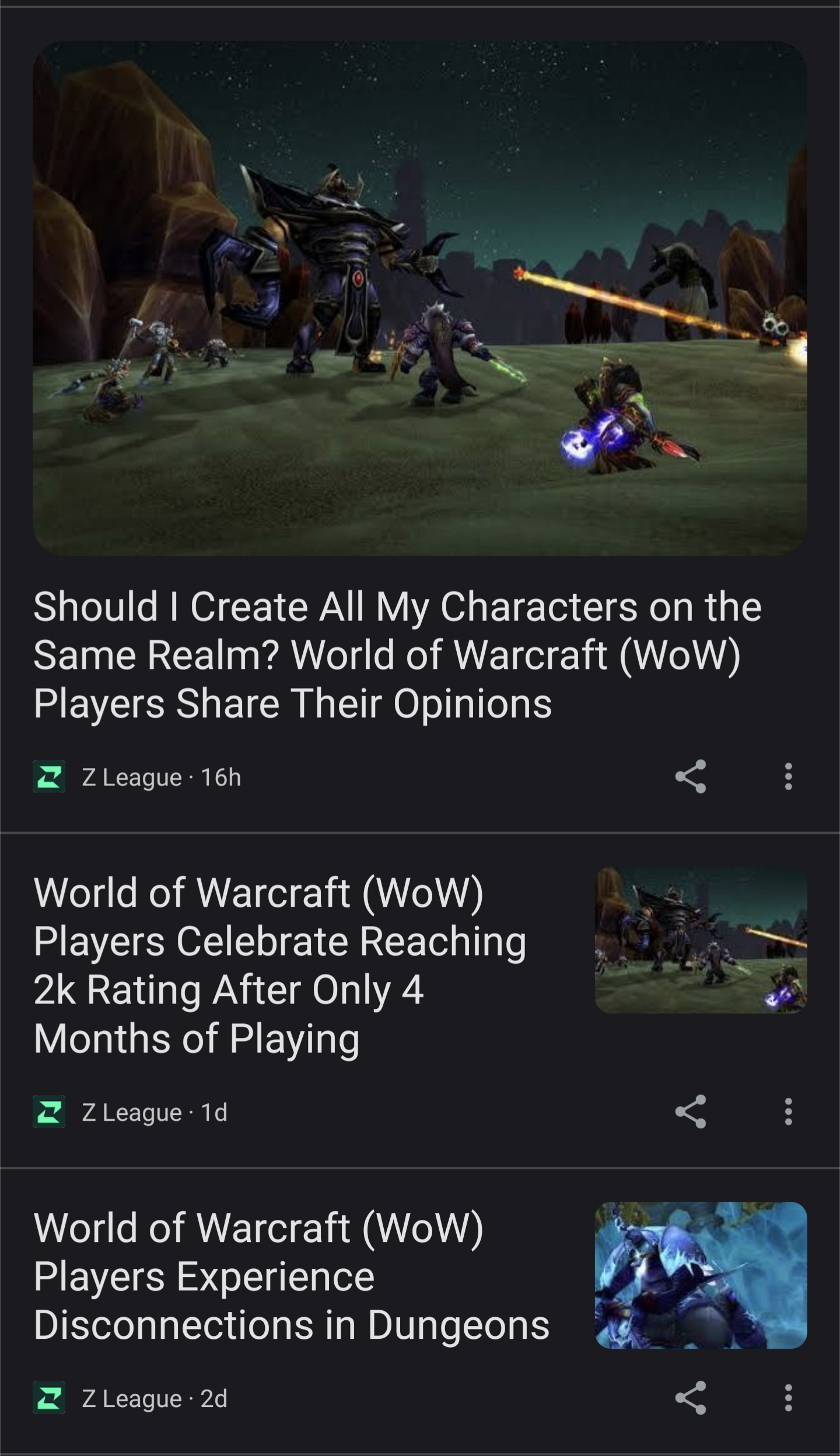
Task: Open more options for the '2k Rating' article
Action: 788,1112
